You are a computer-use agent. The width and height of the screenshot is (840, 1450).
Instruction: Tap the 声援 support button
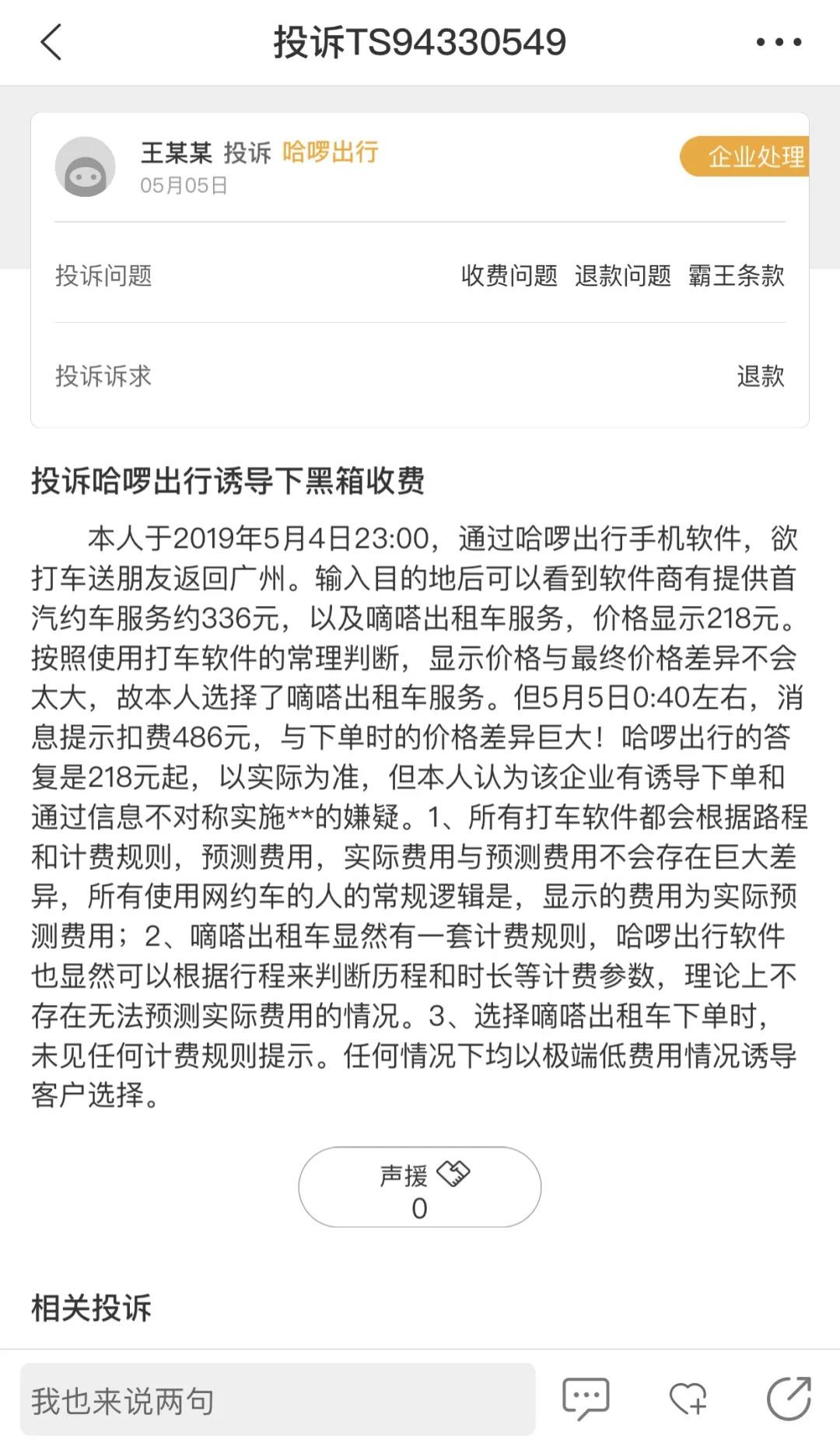(419, 1187)
